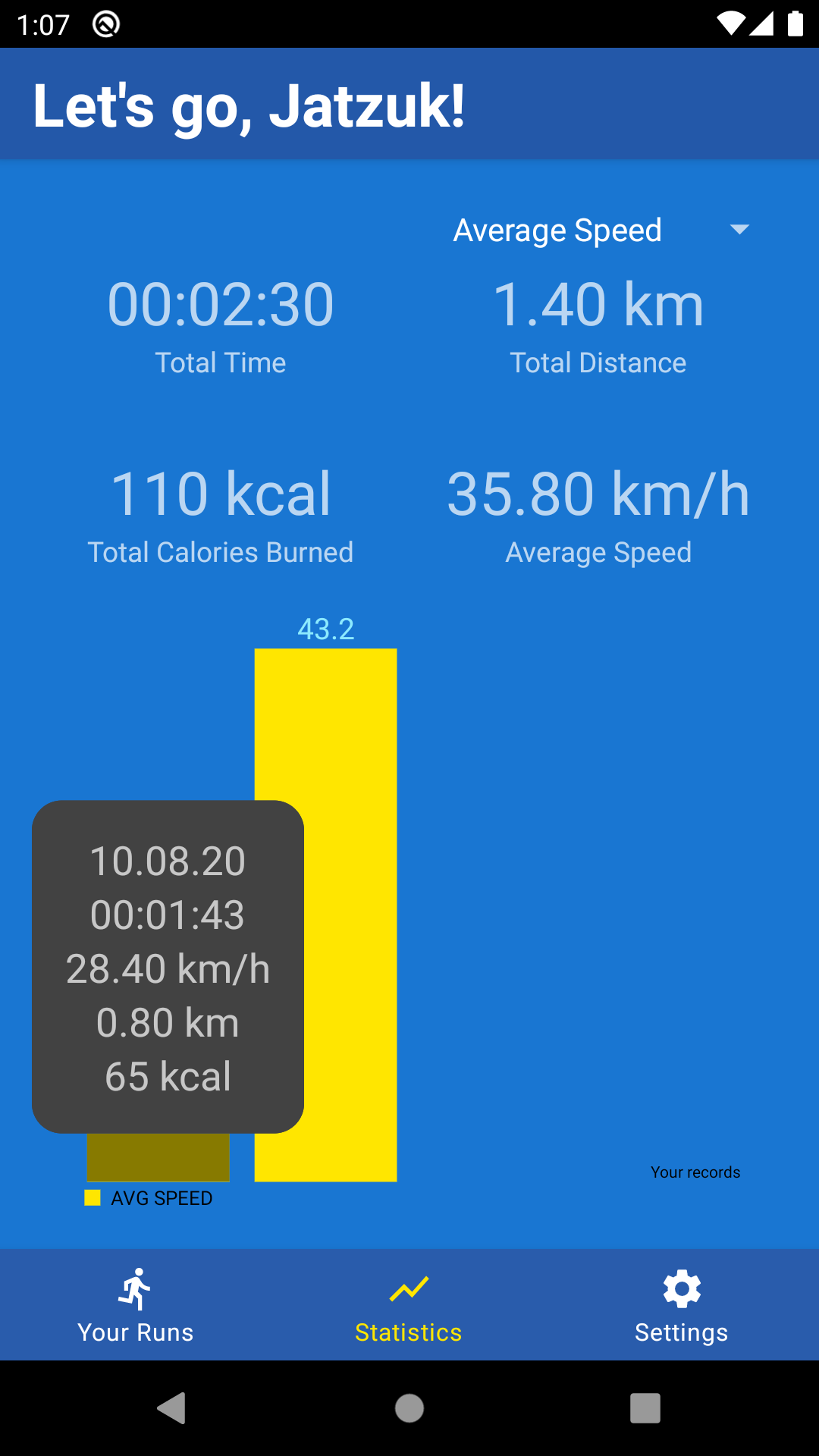Tap the darker highlighted chart bar
This screenshot has height=1456, width=819.
pyautogui.click(x=158, y=1158)
